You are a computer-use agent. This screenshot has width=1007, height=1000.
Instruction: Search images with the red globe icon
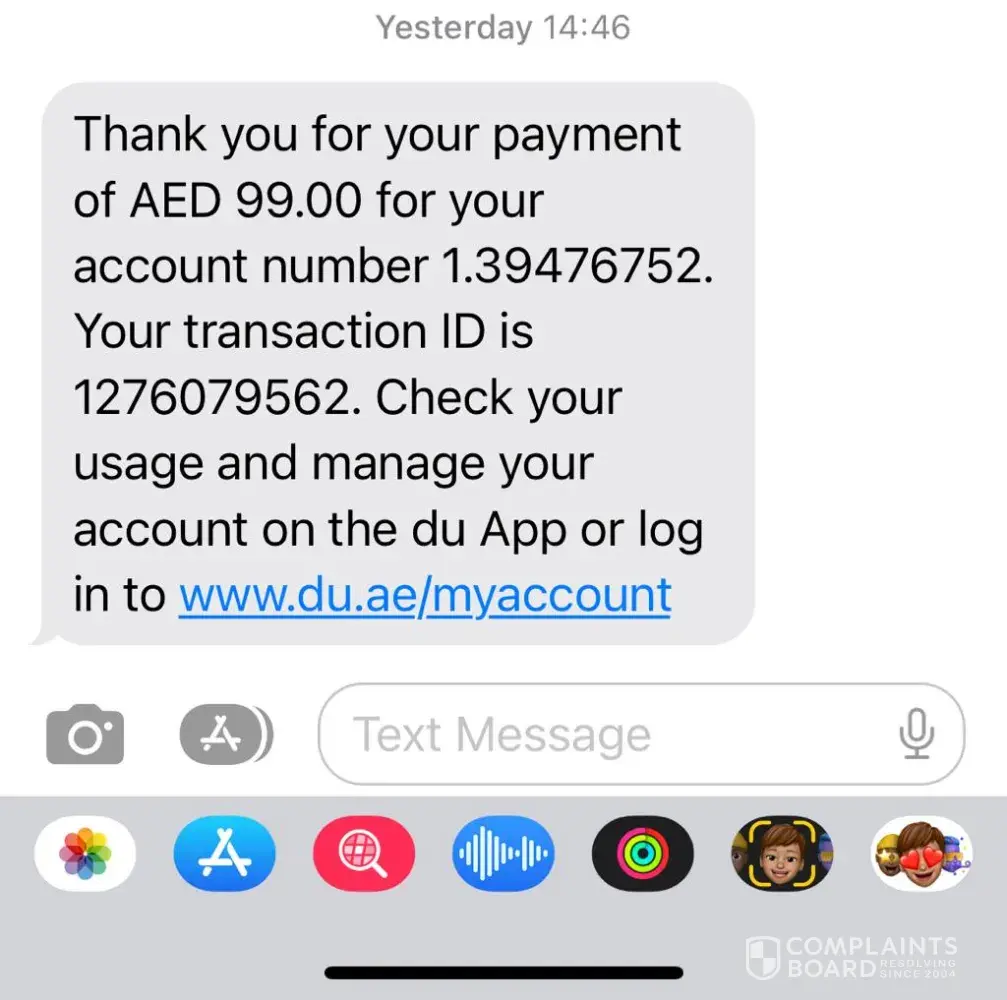point(364,854)
